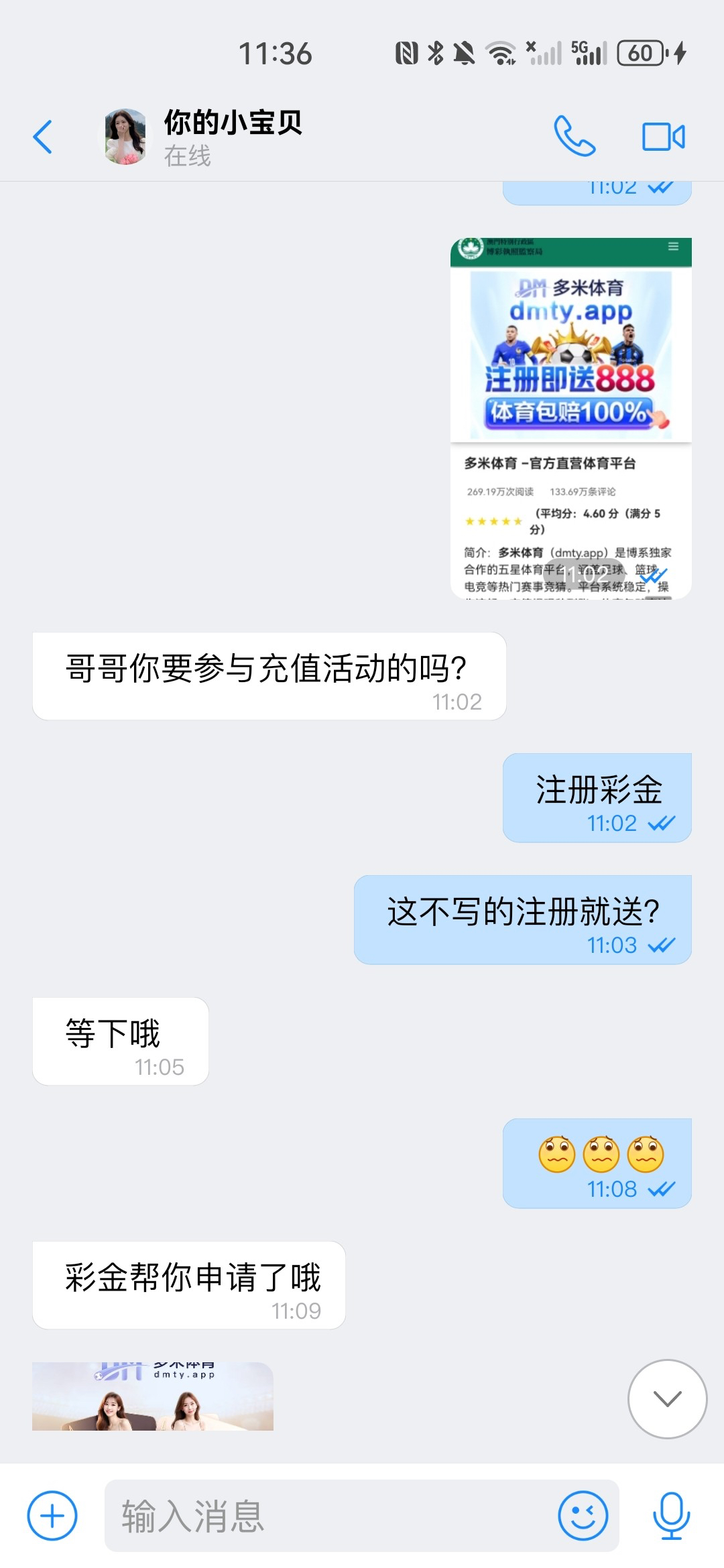Record a voice message with microphone
This screenshot has width=724, height=1568.
[671, 1516]
